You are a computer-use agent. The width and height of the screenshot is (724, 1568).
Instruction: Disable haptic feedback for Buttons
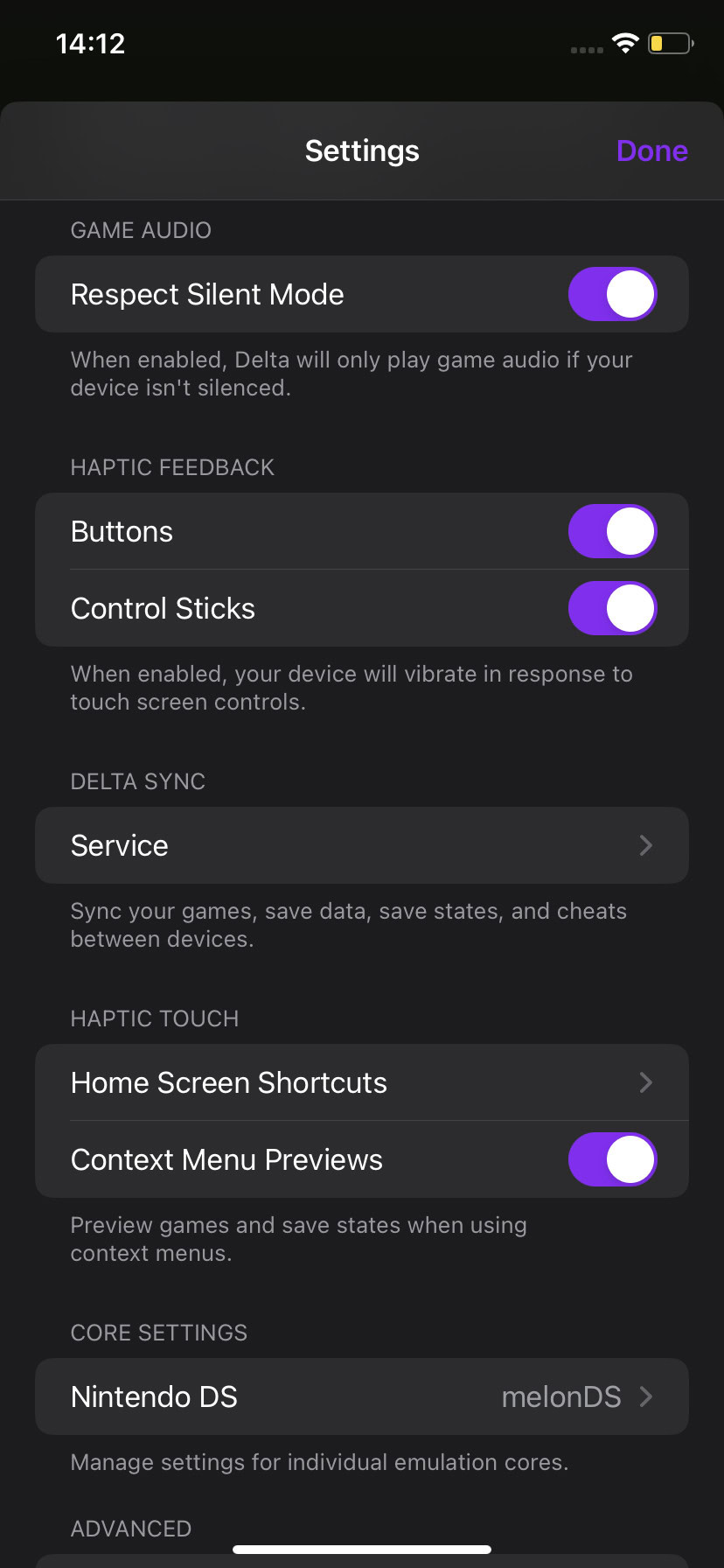(x=612, y=531)
